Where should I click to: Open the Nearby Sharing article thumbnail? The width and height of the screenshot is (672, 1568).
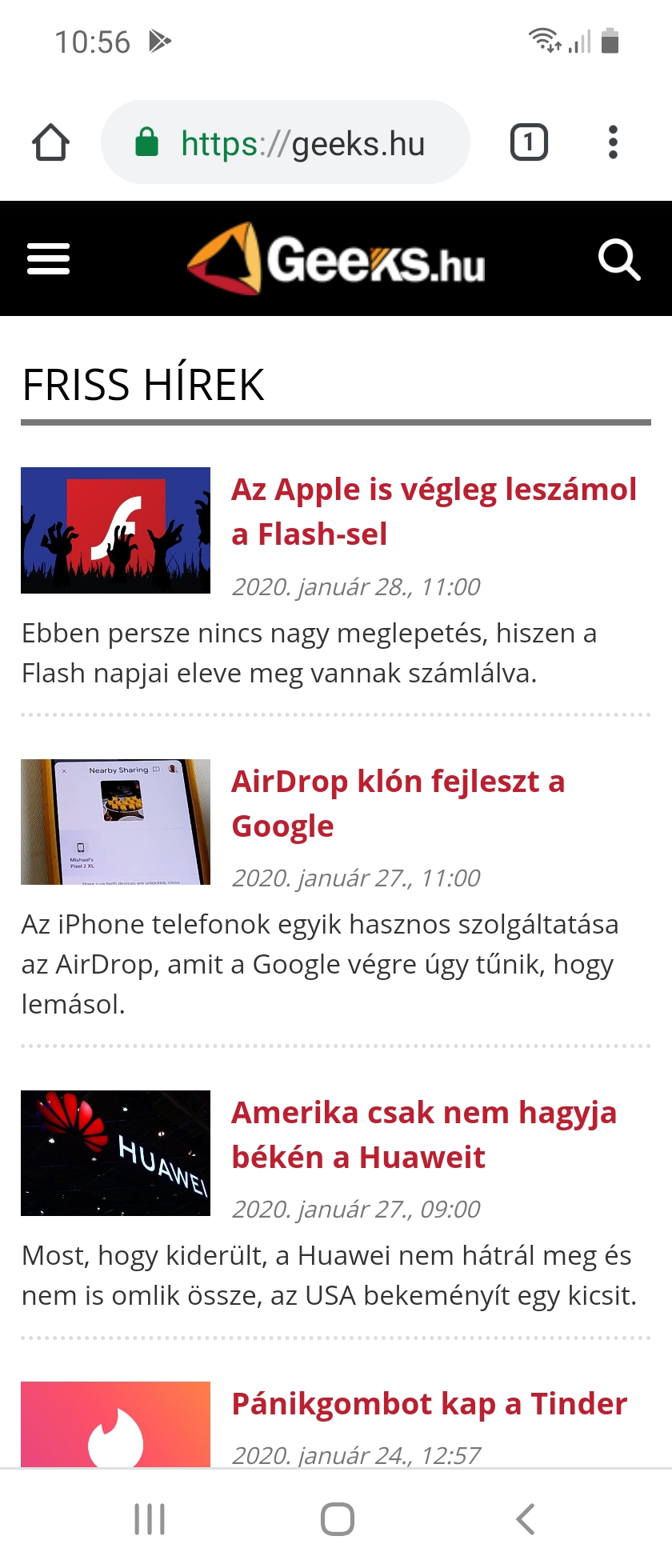tap(115, 822)
